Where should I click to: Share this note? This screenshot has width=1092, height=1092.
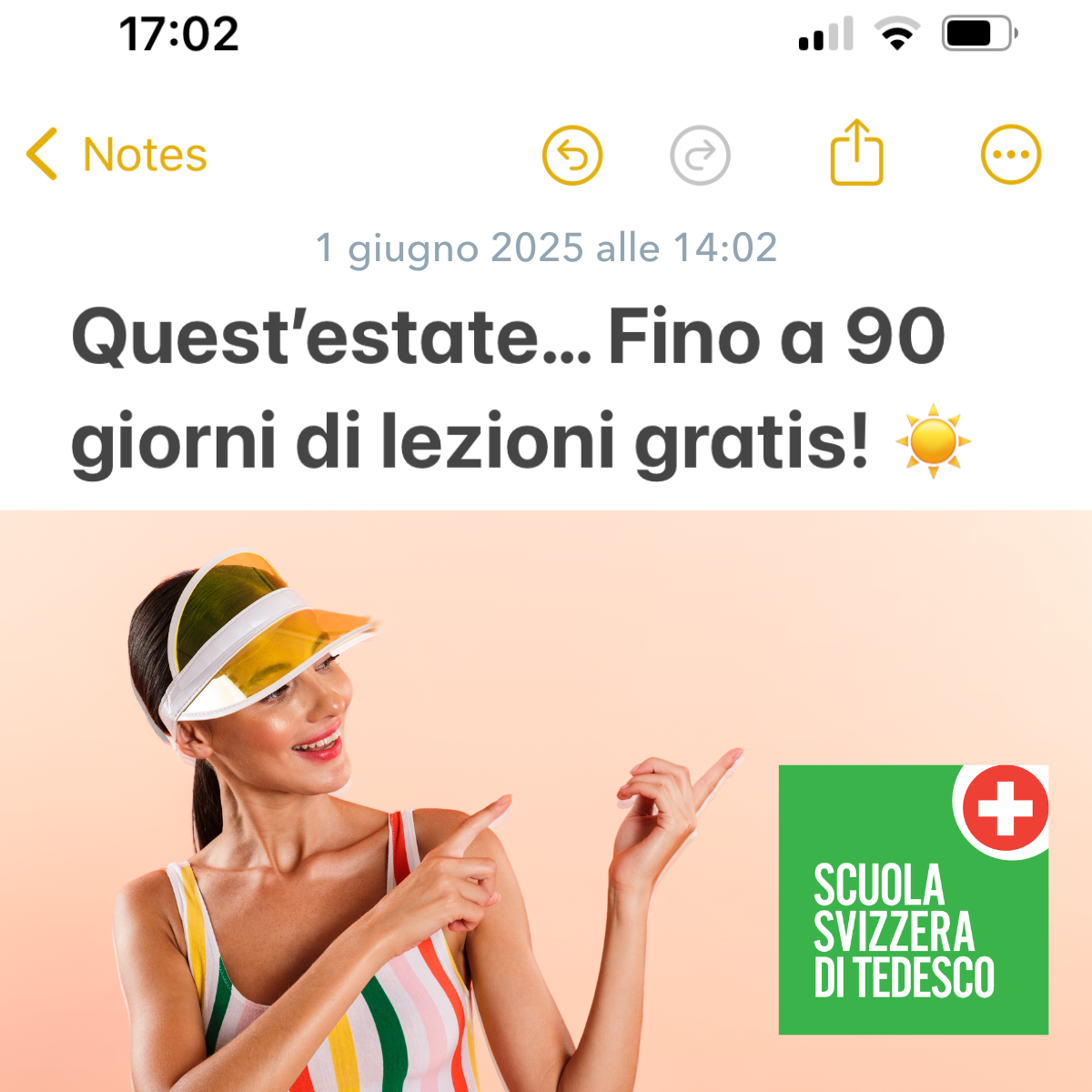pyautogui.click(x=856, y=153)
